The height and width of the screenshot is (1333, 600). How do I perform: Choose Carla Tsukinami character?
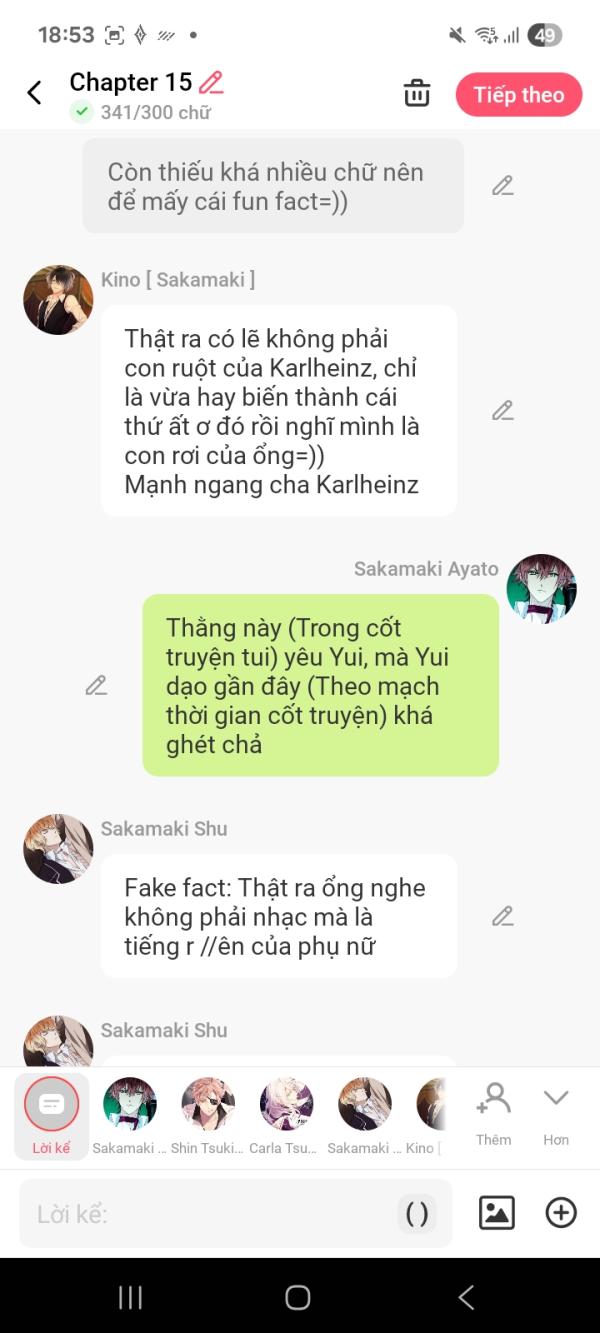tap(286, 1115)
